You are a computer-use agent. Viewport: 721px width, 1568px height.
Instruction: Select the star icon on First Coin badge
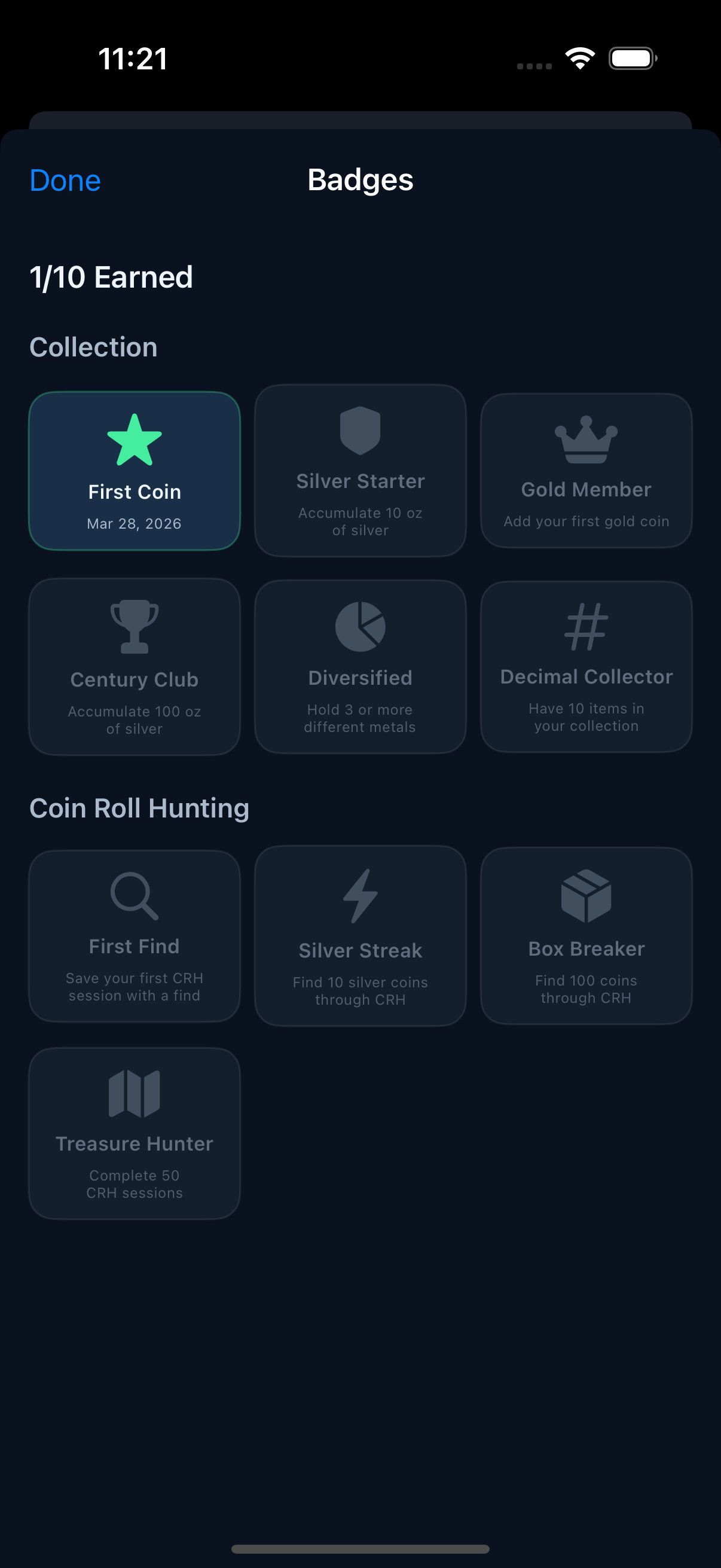135,440
